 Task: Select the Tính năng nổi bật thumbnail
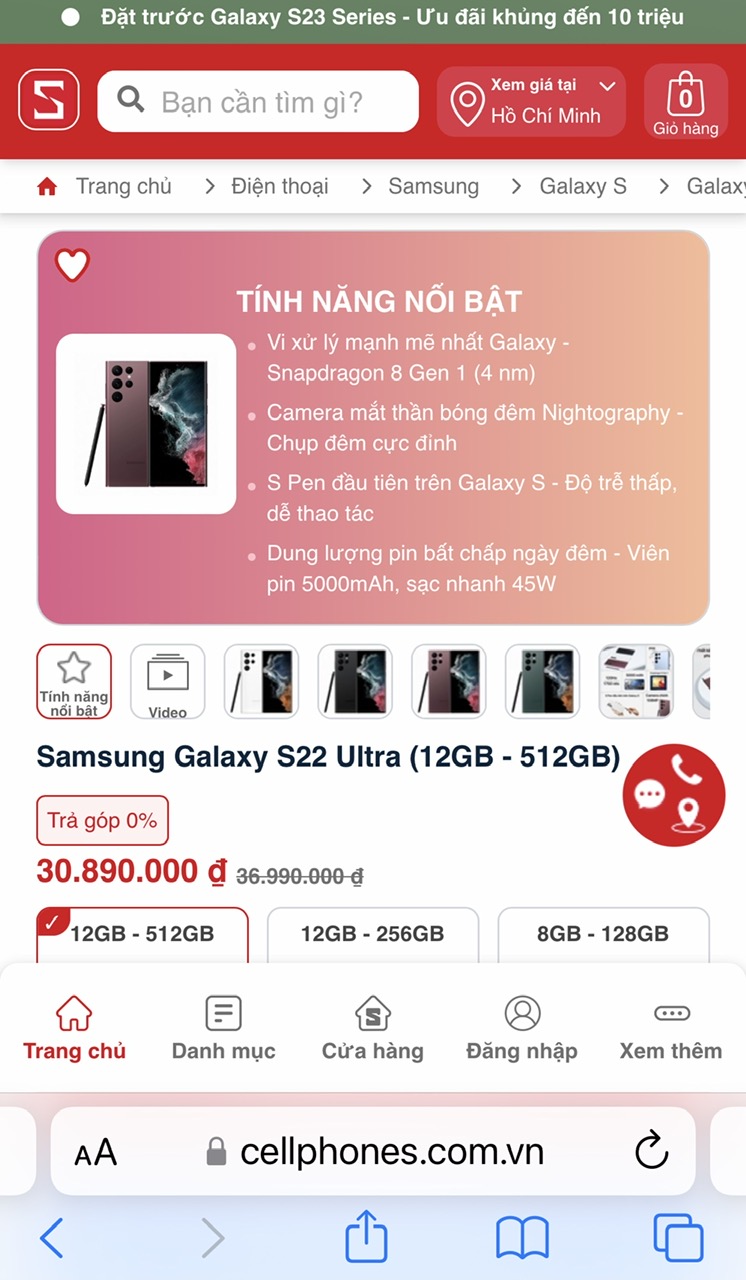pos(74,682)
